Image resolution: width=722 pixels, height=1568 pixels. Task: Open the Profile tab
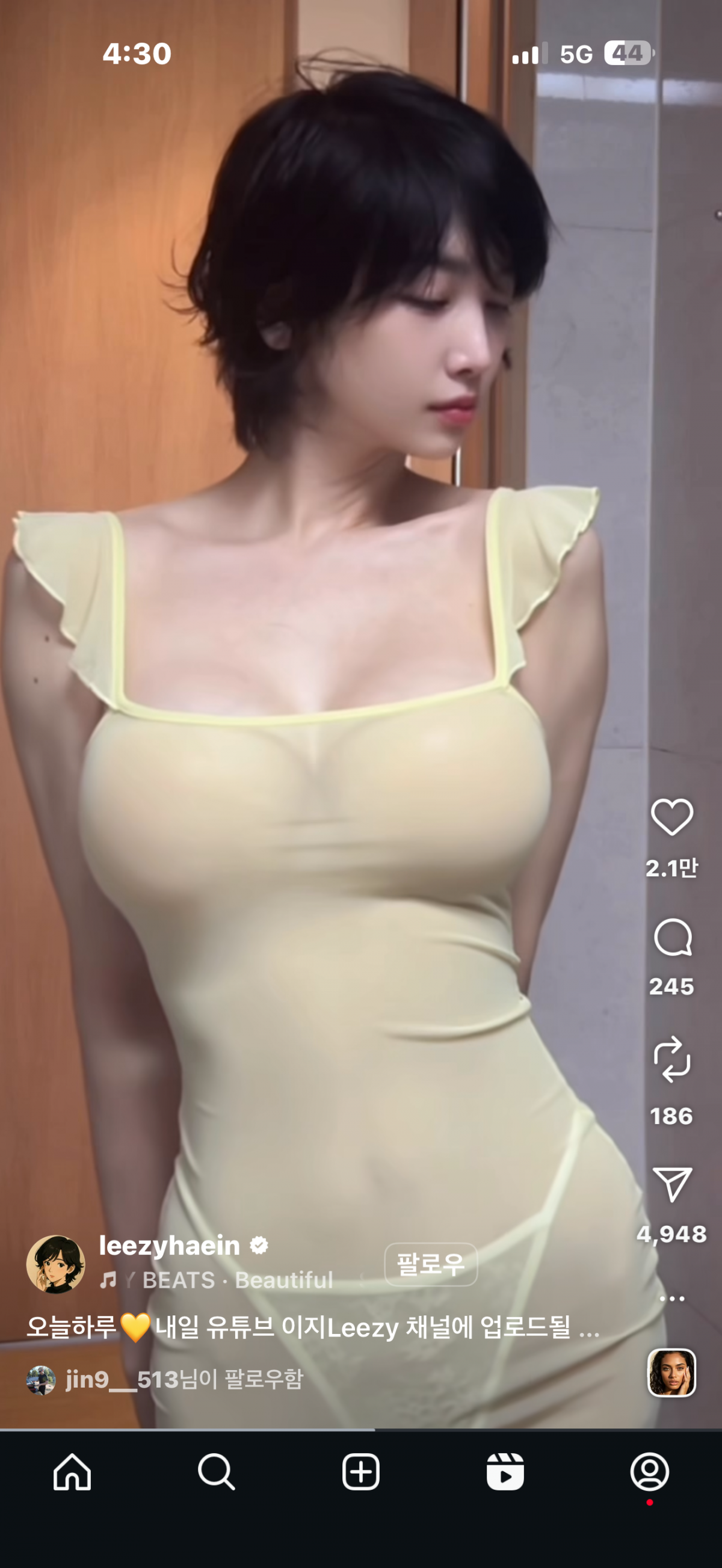(x=650, y=1472)
